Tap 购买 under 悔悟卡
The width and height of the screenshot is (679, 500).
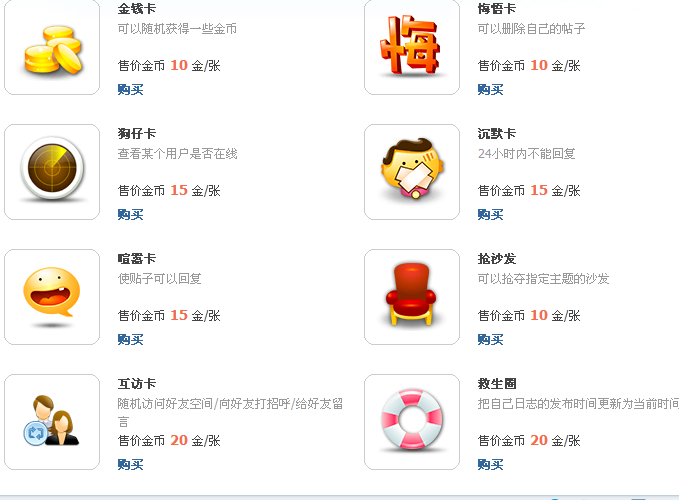pyautogui.click(x=490, y=90)
